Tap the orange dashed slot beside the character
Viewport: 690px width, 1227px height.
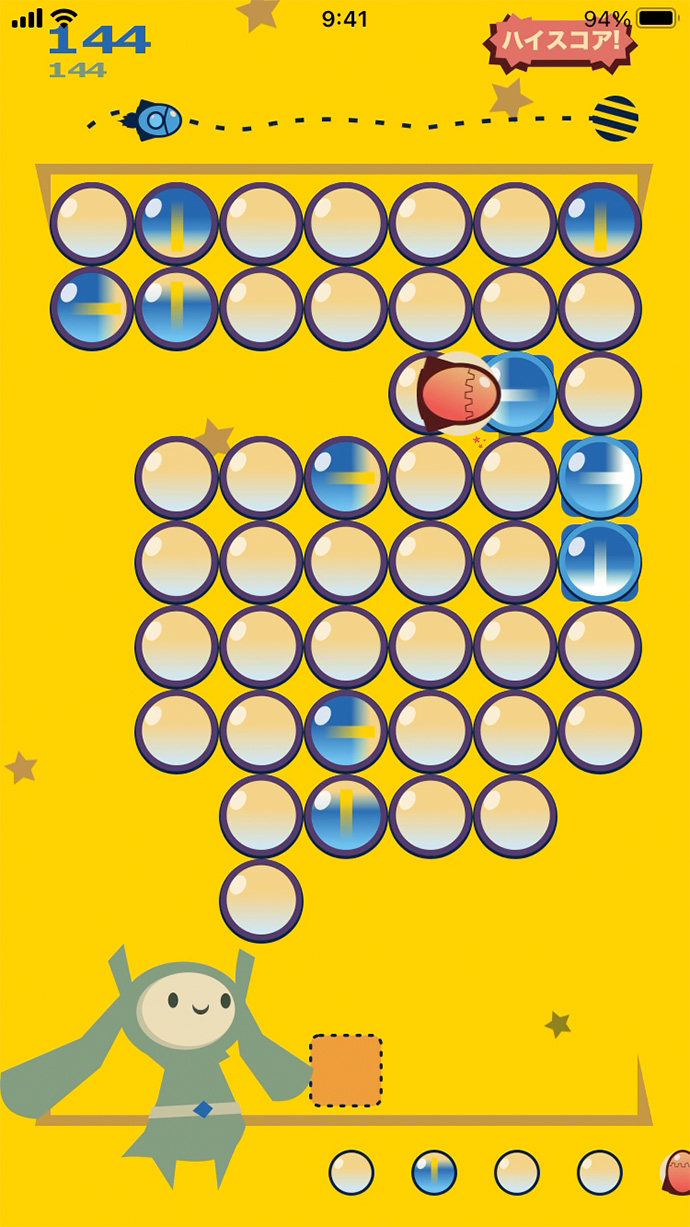tap(346, 1070)
